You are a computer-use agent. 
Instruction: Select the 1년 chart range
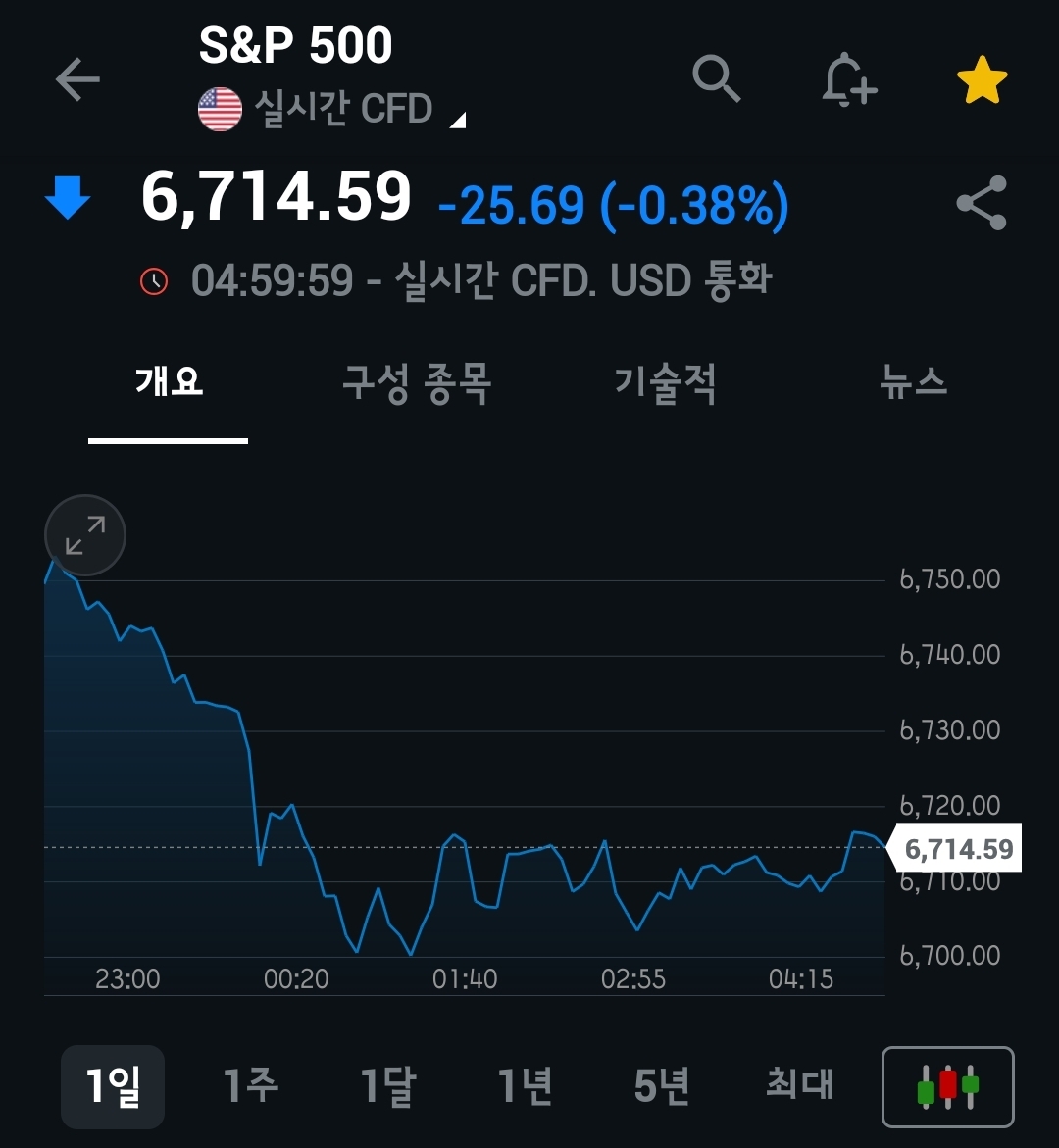tap(525, 1086)
